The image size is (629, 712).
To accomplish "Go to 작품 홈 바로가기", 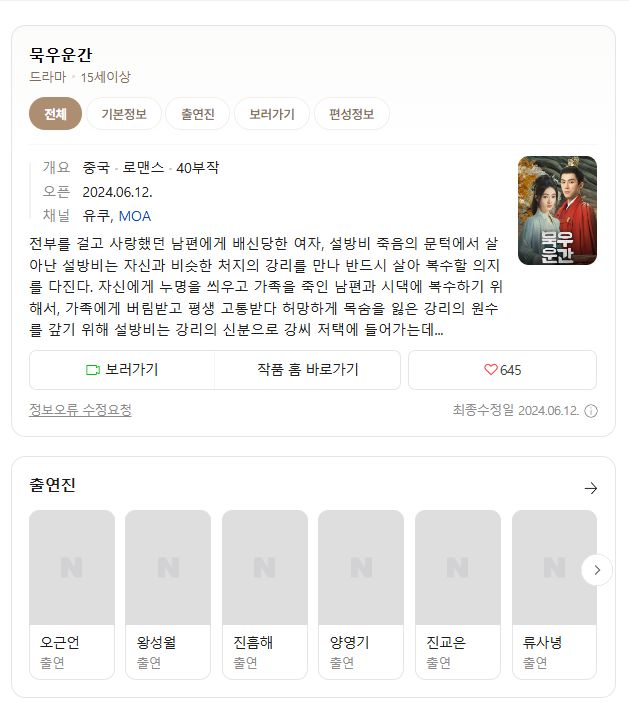I will coord(307,370).
